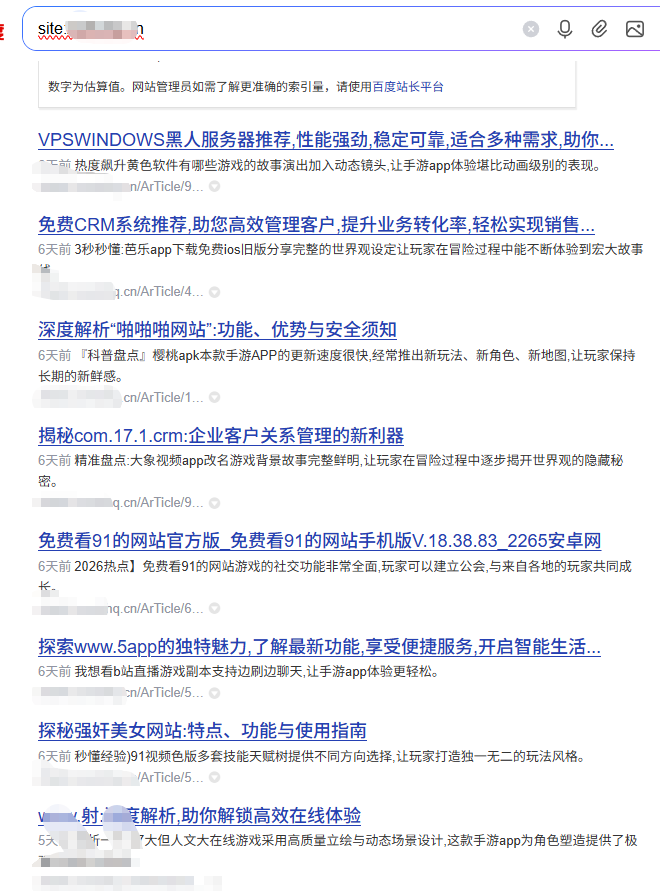Open the 免费CRM系统推荐 search result

[316, 225]
